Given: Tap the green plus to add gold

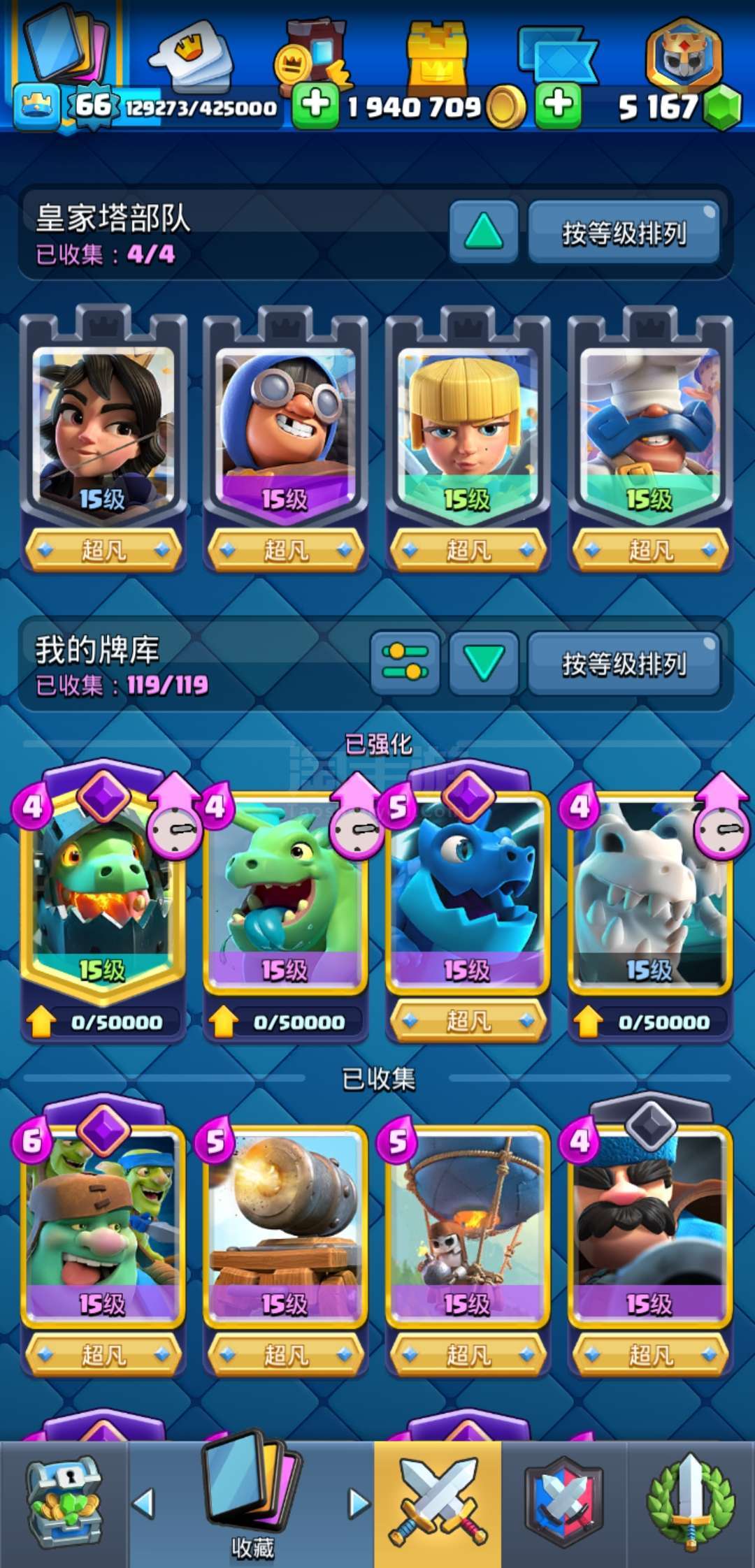Looking at the screenshot, I should [x=315, y=105].
